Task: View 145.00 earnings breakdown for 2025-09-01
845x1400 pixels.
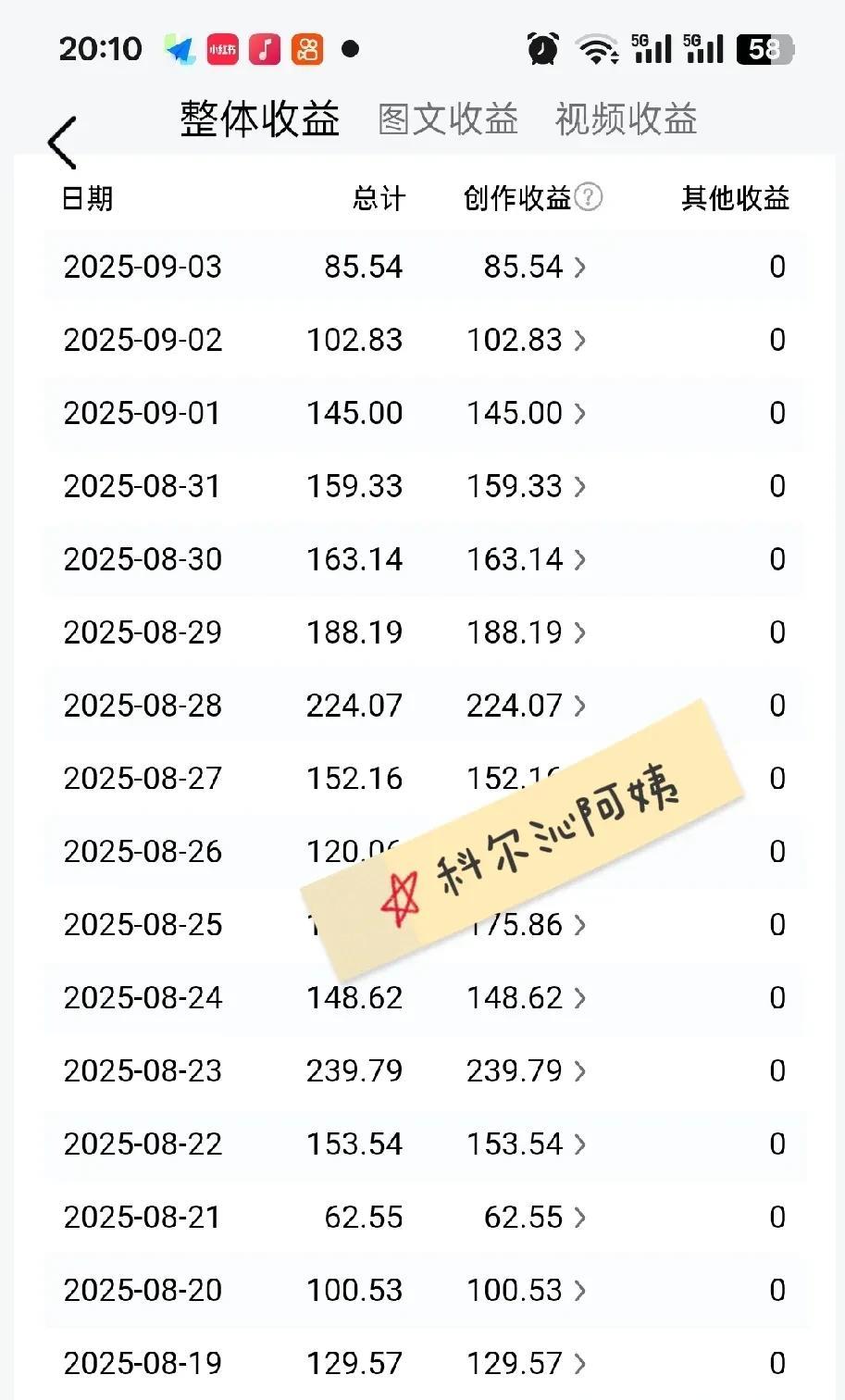Action: coord(526,413)
